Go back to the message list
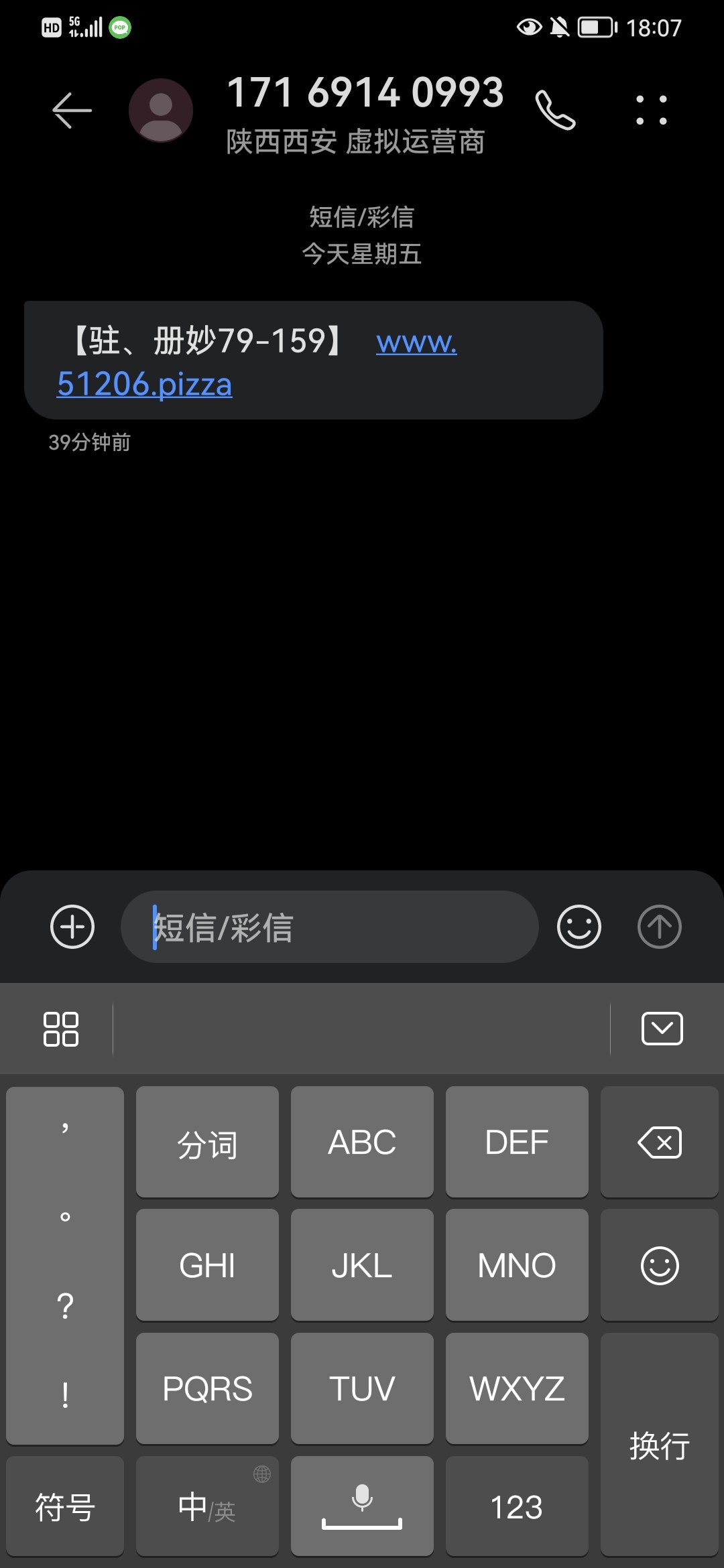Screen dimensions: 724x1568 pos(72,110)
